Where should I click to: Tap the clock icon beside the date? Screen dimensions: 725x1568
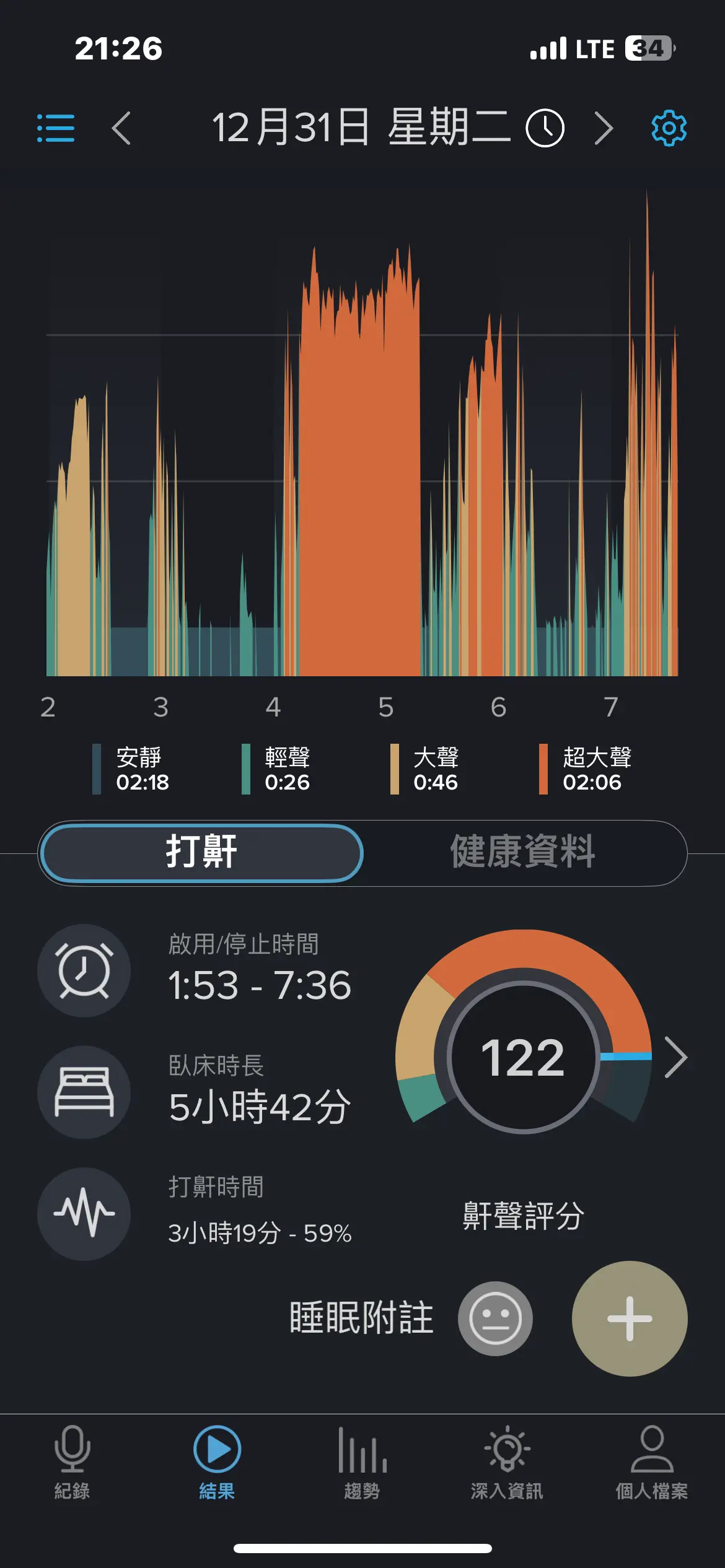(x=545, y=128)
